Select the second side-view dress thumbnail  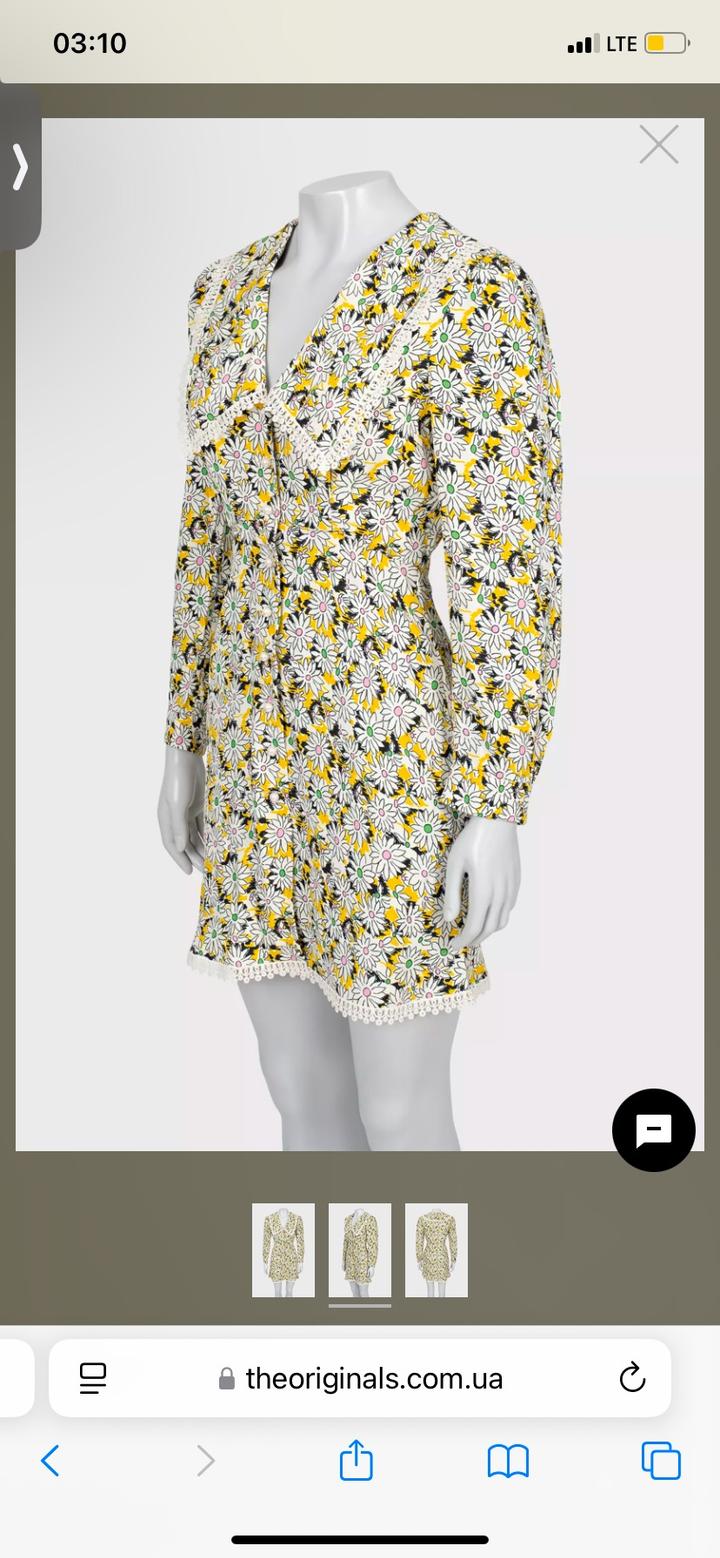360,1250
